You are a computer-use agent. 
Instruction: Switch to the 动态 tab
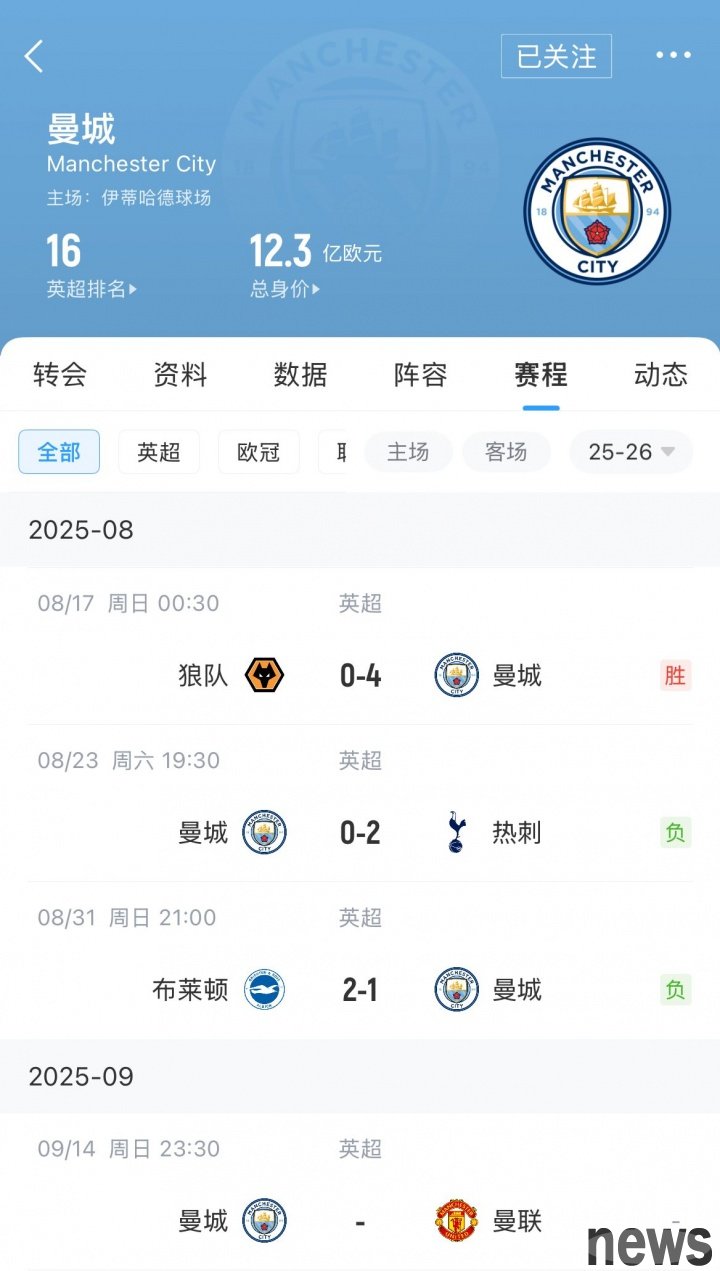point(661,375)
